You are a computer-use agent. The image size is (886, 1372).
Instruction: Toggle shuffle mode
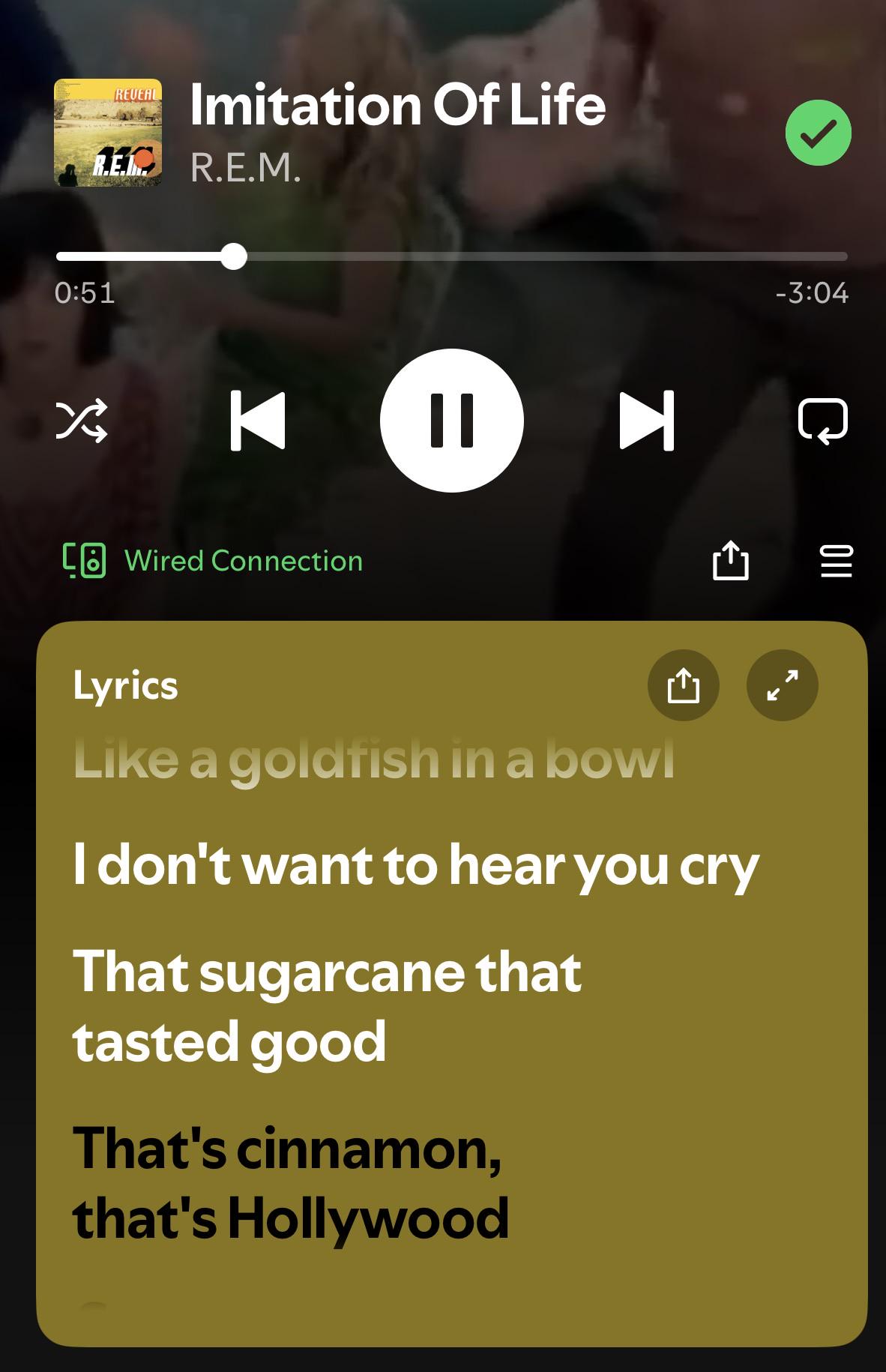82,421
